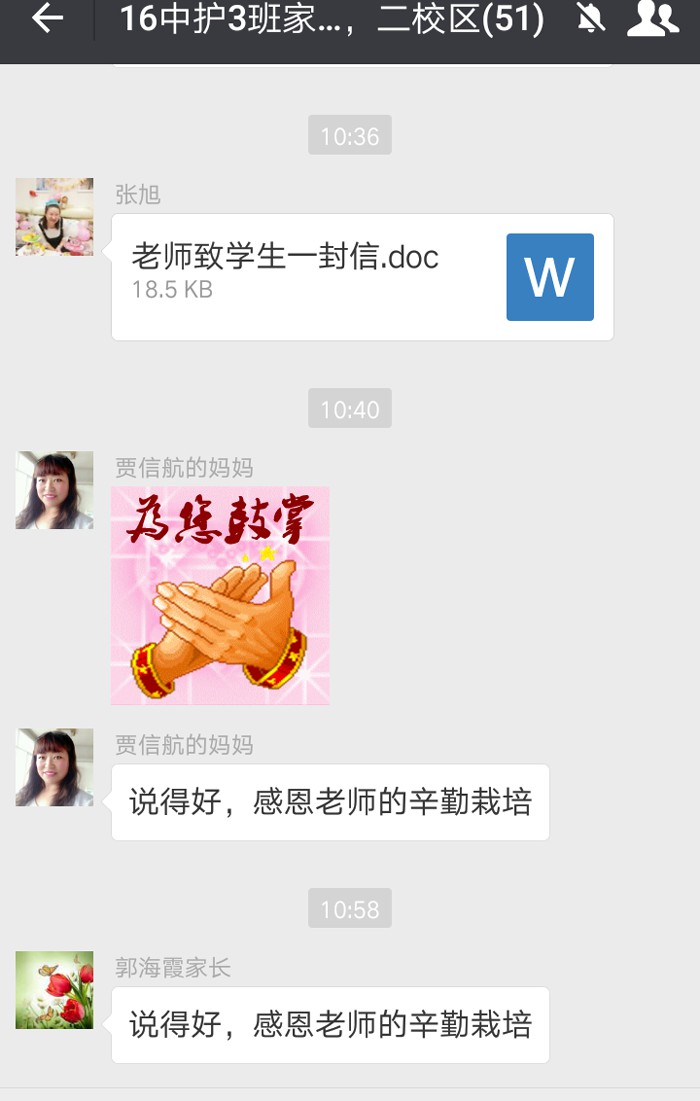Open 贾信航的妈妈's avatar beside clapping sticker
Image resolution: width=700 pixels, height=1101 pixels.
(x=55, y=490)
